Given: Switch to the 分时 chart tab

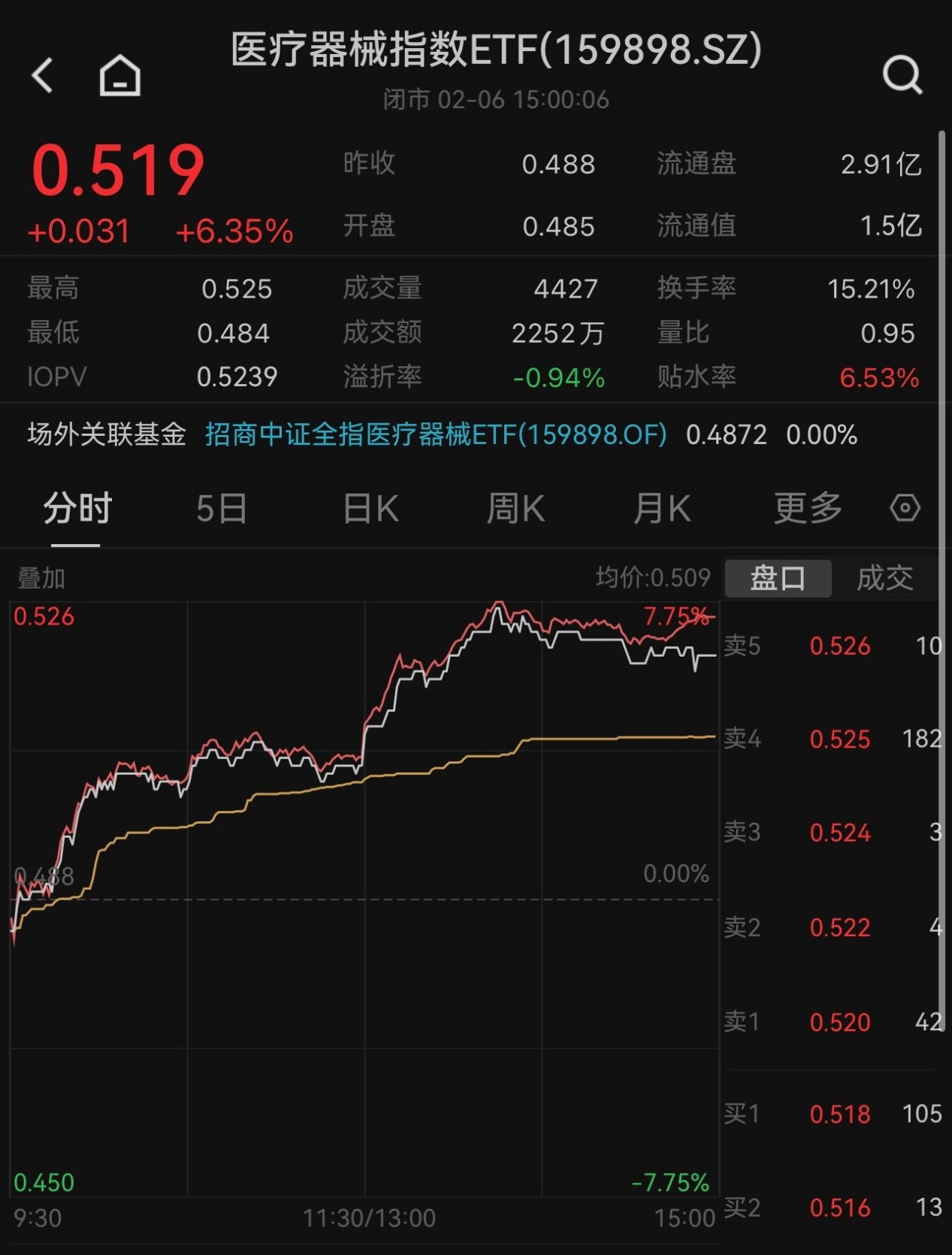Looking at the screenshot, I should coord(77,509).
